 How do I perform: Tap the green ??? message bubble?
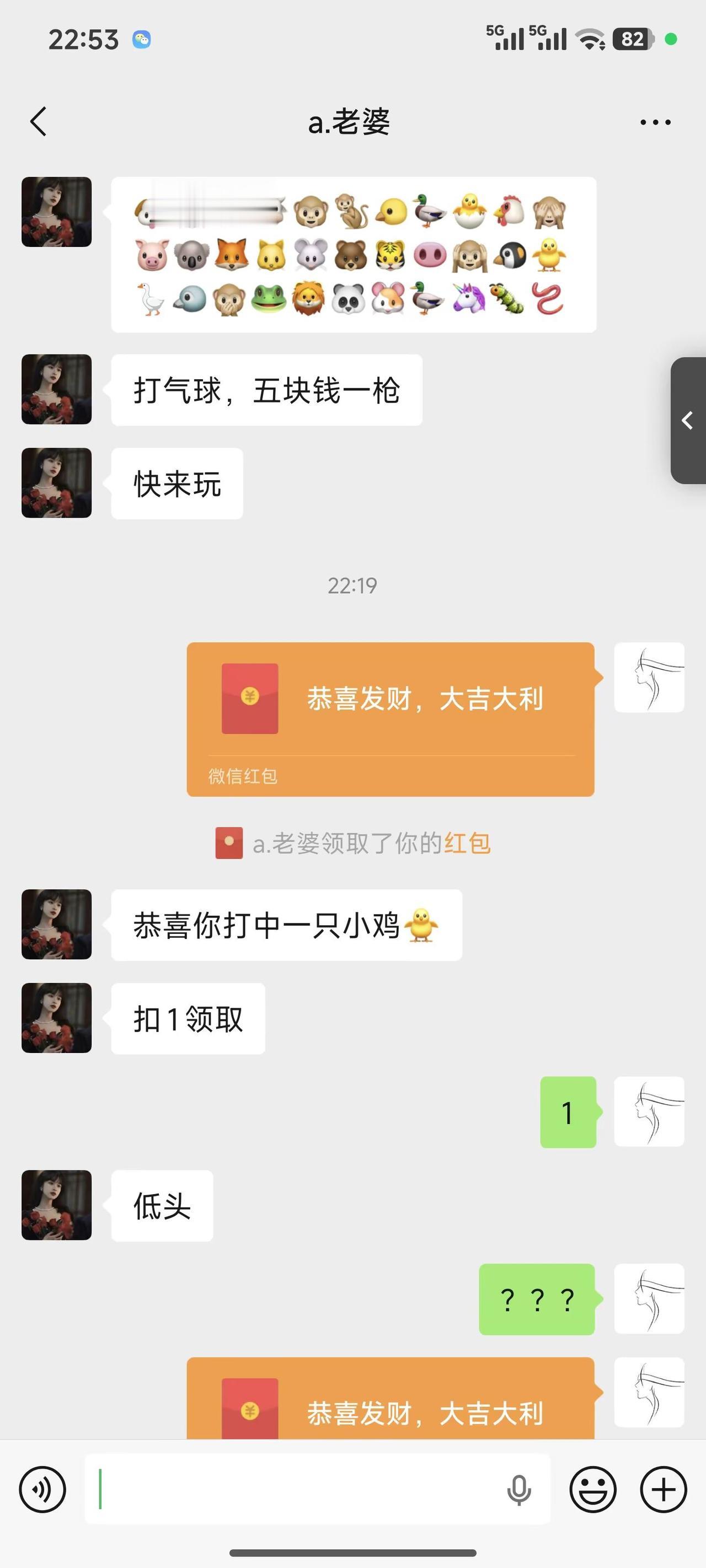pyautogui.click(x=536, y=1299)
